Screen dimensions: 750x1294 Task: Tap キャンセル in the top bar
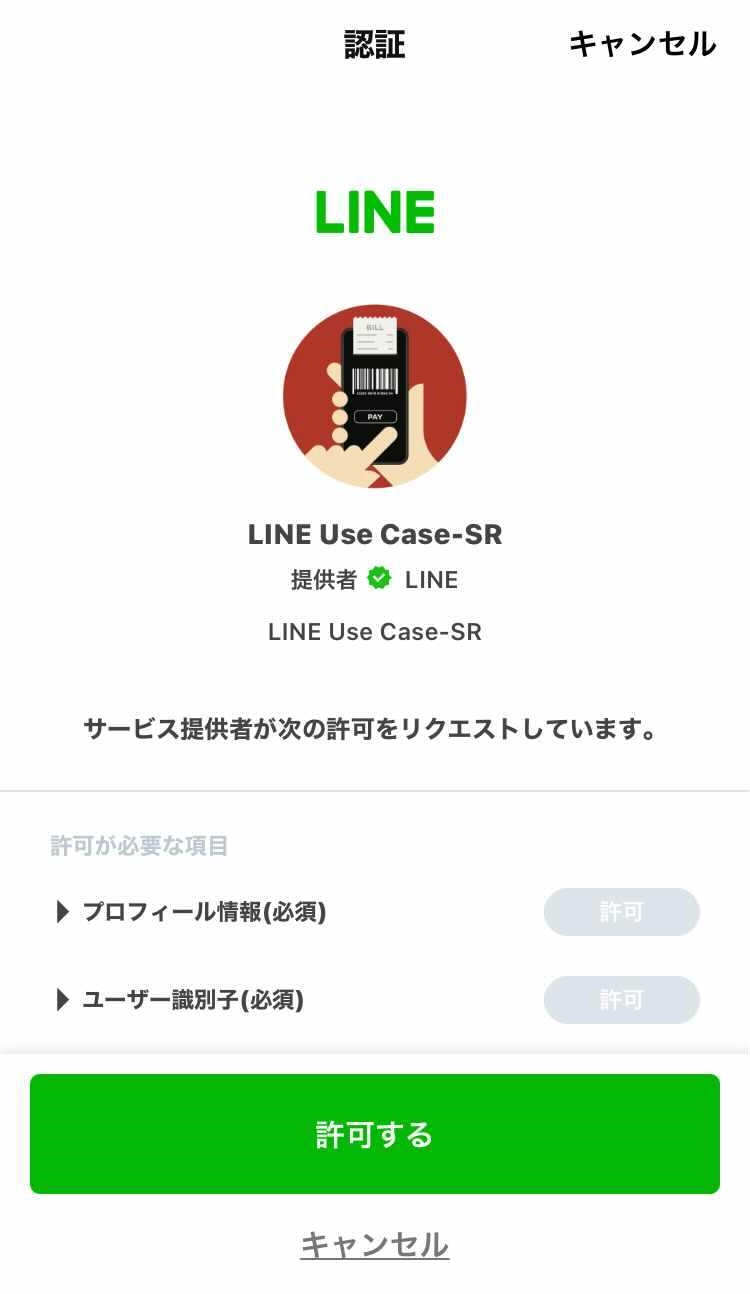[x=642, y=44]
